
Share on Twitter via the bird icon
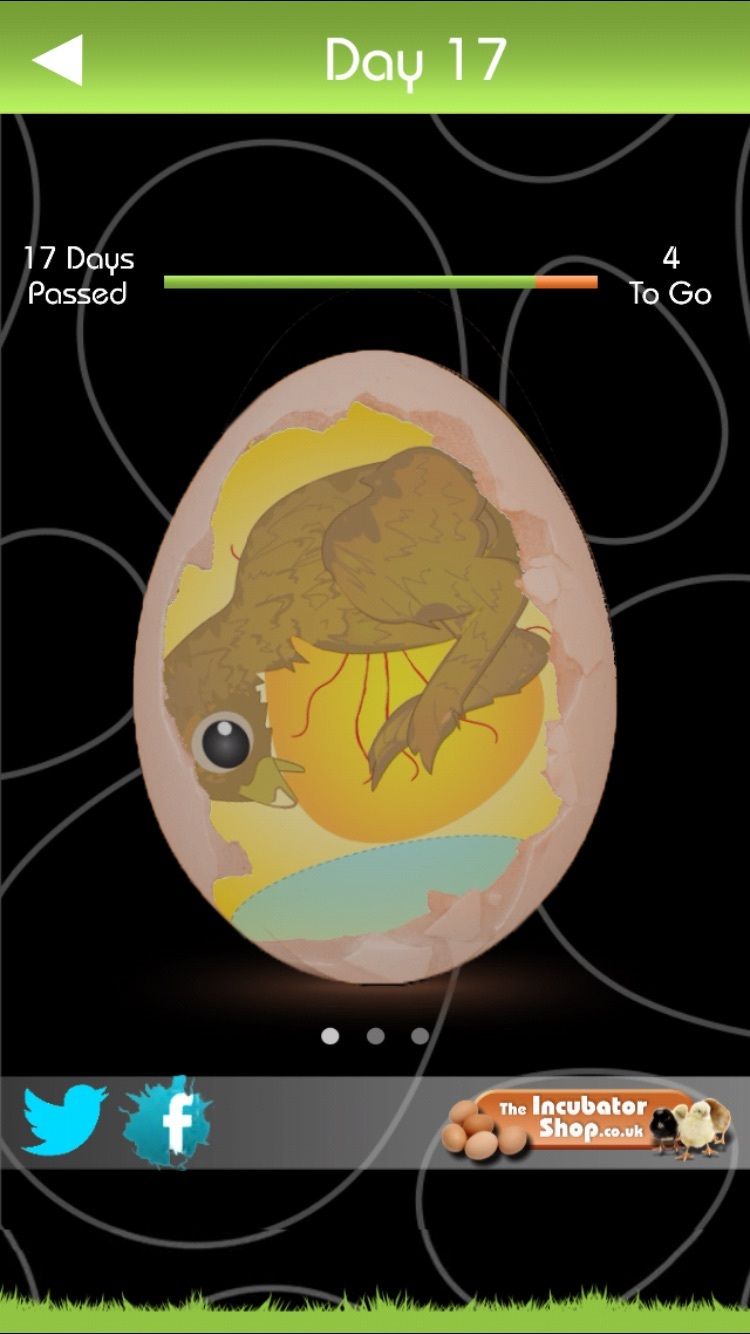point(64,1120)
